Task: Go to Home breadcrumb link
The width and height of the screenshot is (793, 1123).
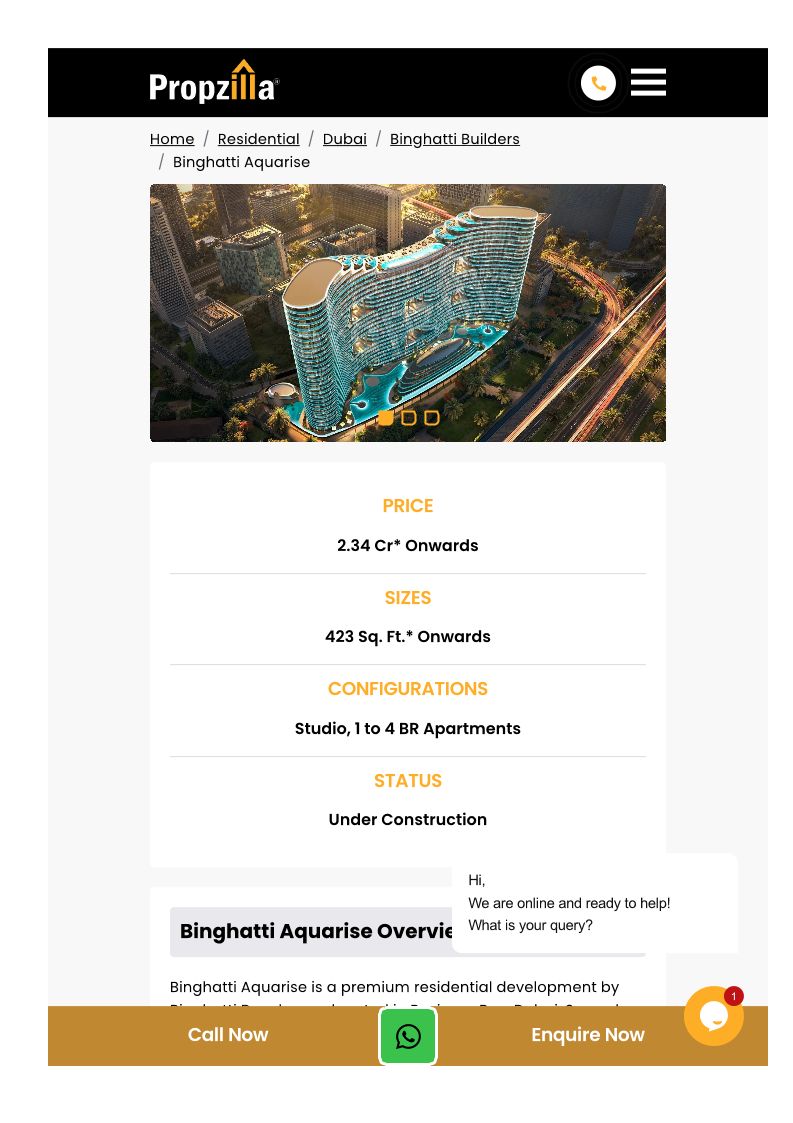Action: click(172, 139)
